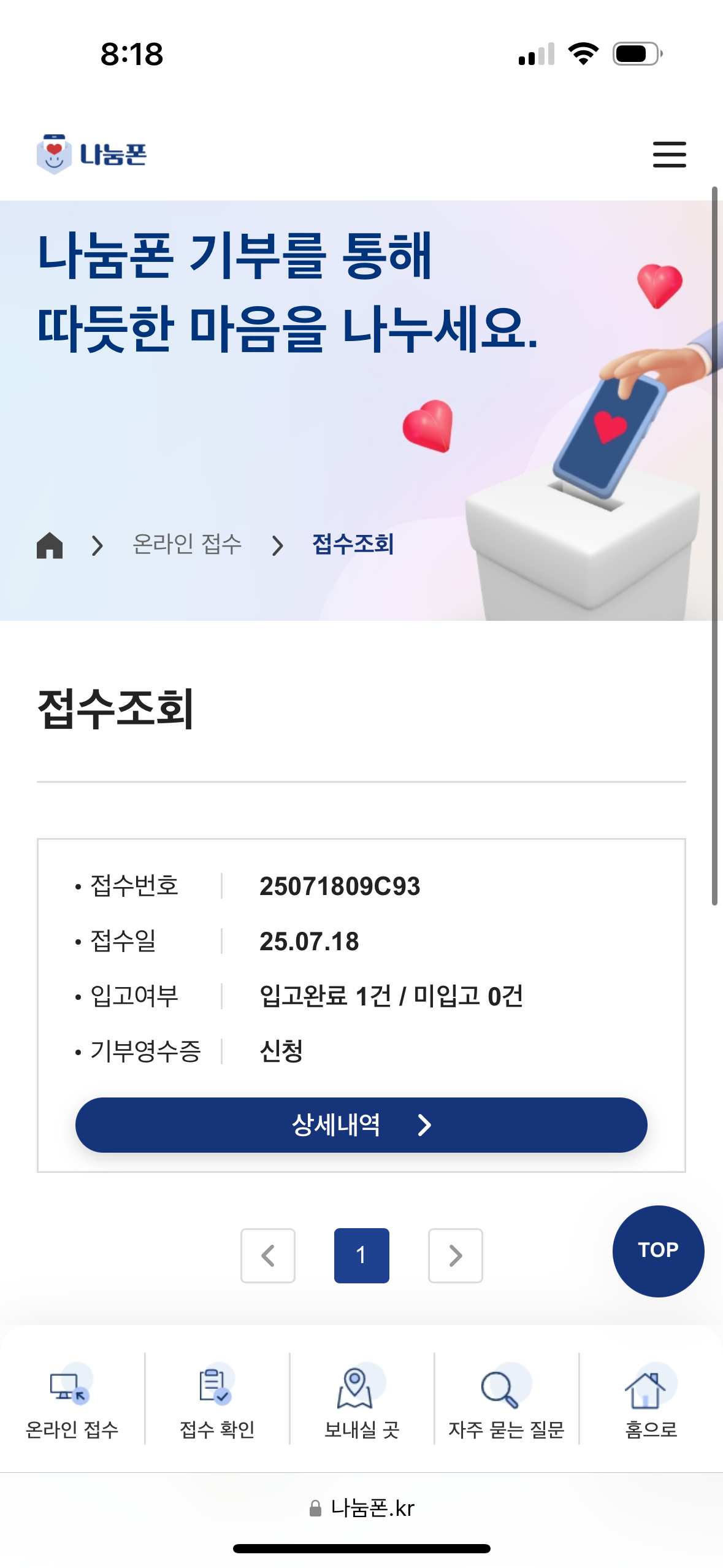Tap the 나눔폰.kr address bar

[362, 1508]
